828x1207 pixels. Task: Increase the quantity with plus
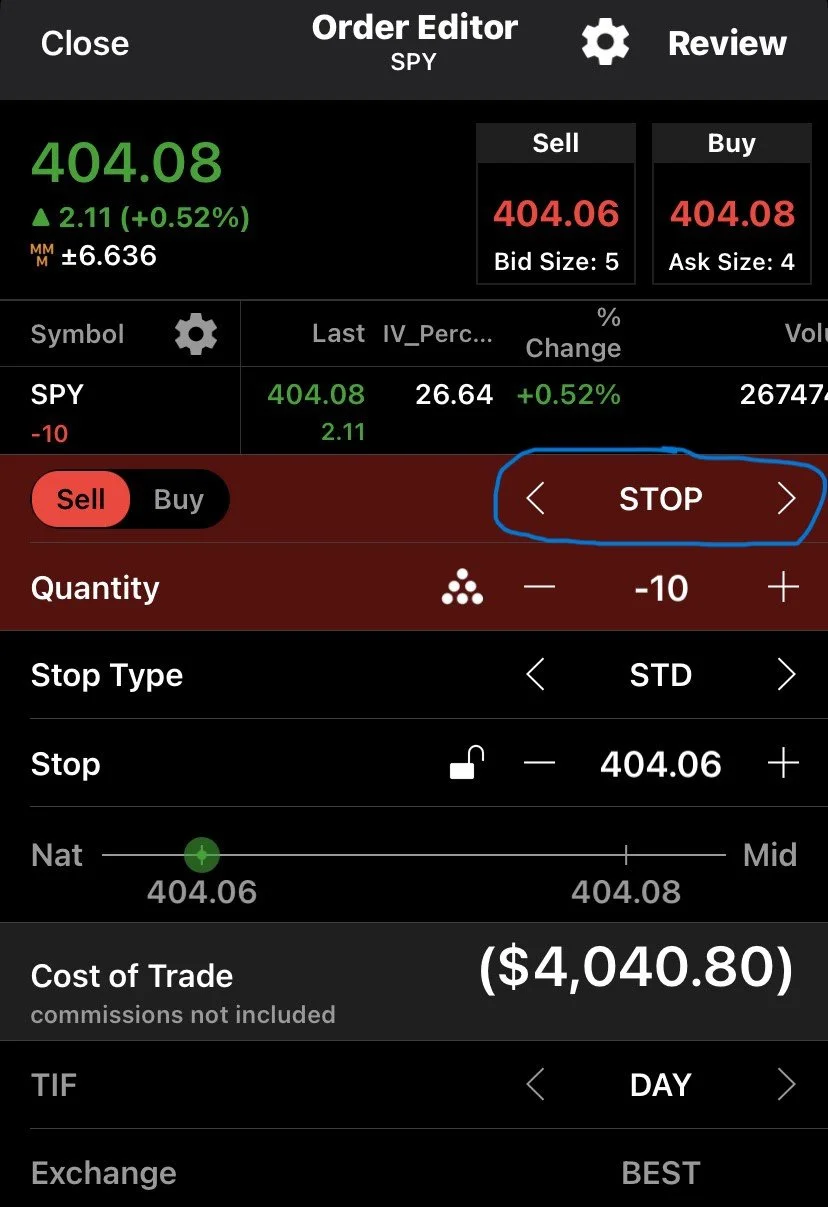tap(783, 588)
